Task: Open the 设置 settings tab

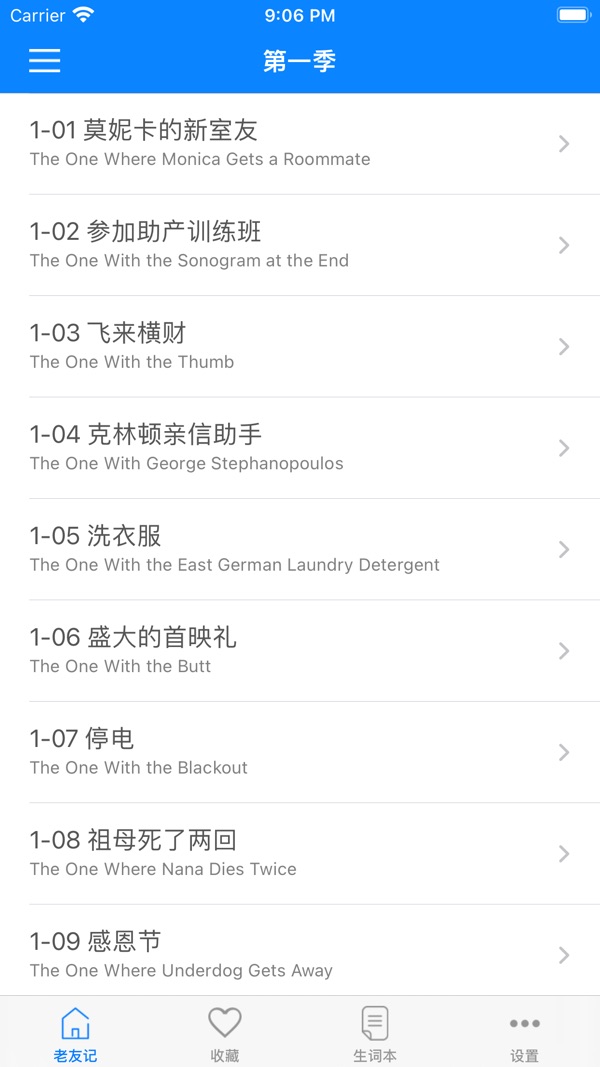Action: [524, 1033]
